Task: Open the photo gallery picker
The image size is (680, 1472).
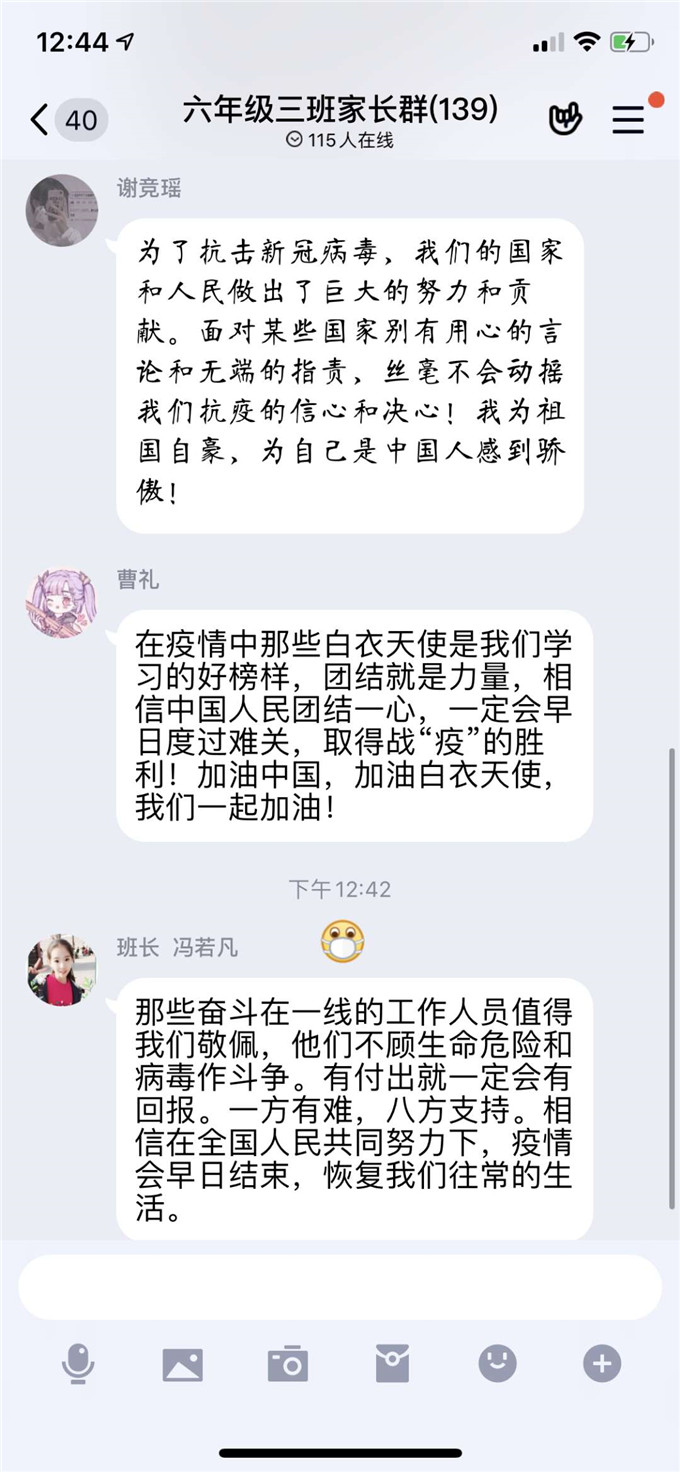Action: tap(183, 1364)
